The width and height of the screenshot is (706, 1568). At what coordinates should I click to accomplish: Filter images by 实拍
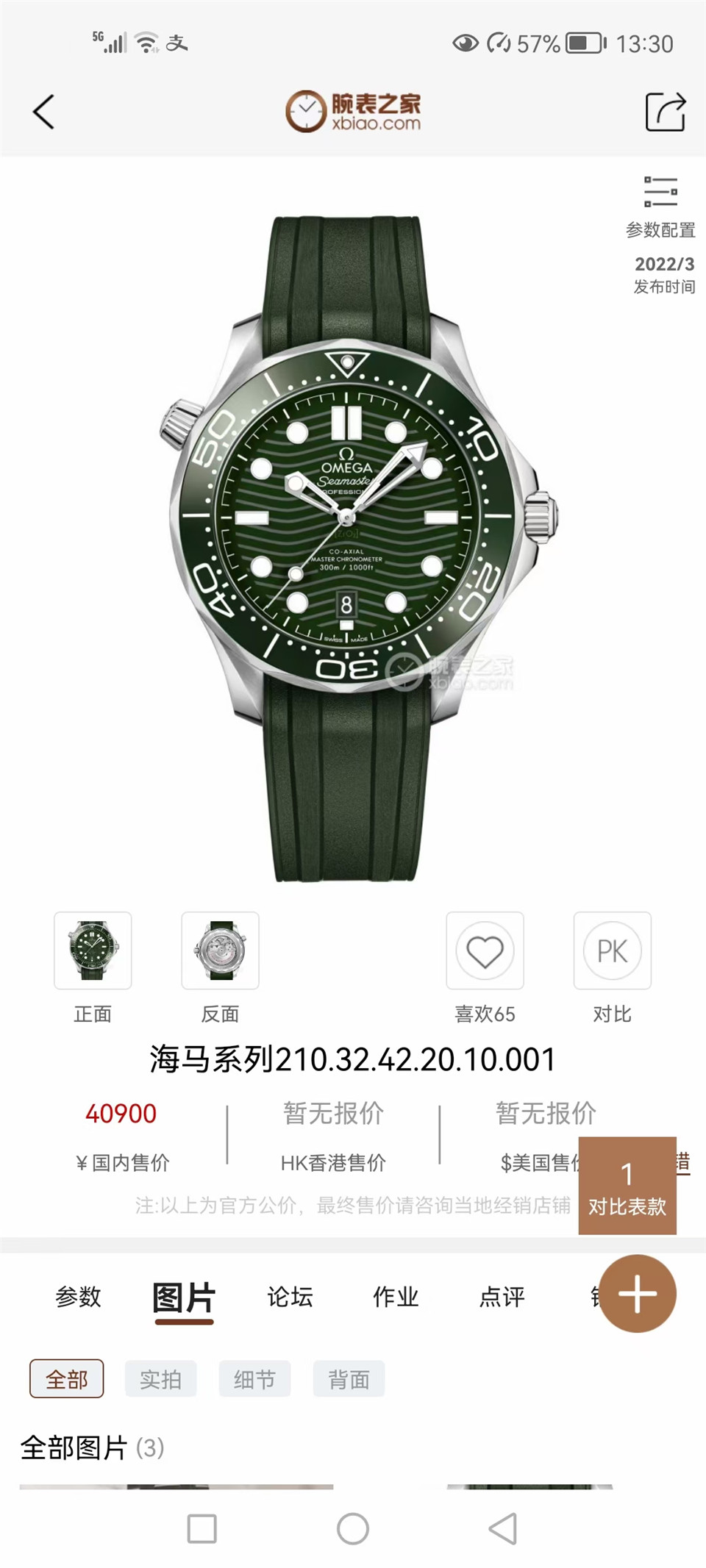[x=160, y=1379]
